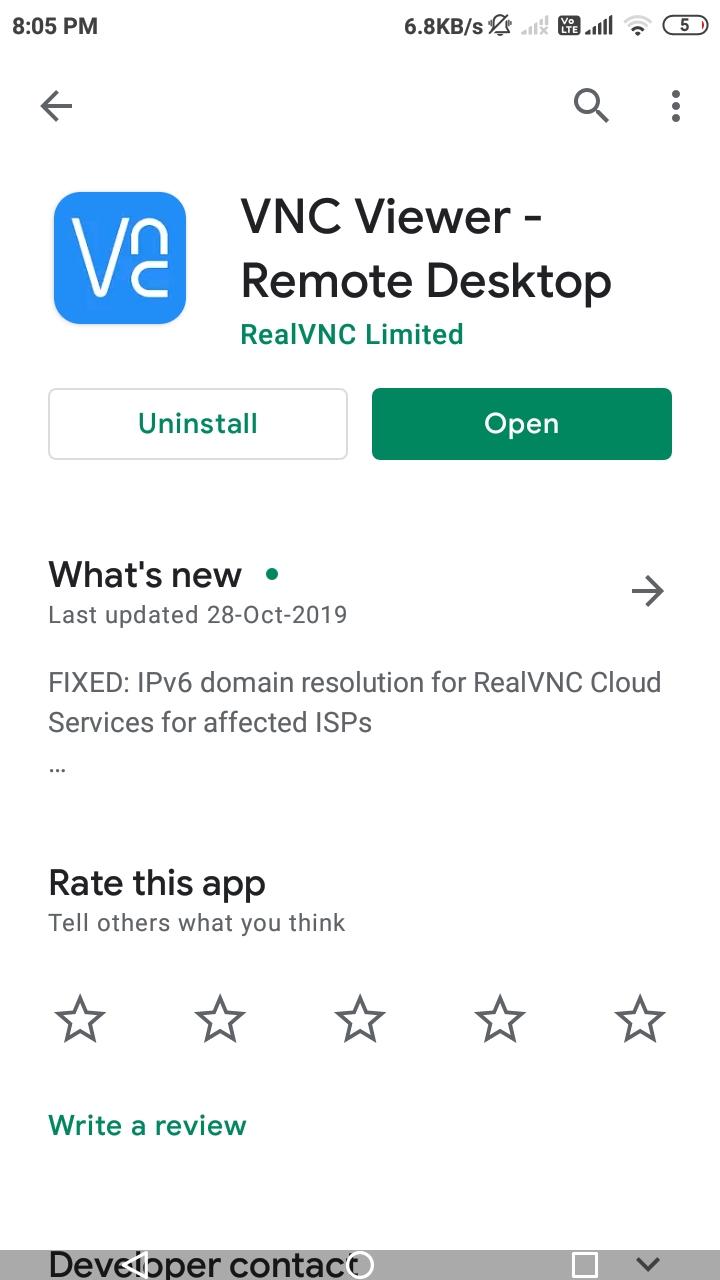Give the app three stars
Image resolution: width=720 pixels, height=1280 pixels.
click(360, 1021)
